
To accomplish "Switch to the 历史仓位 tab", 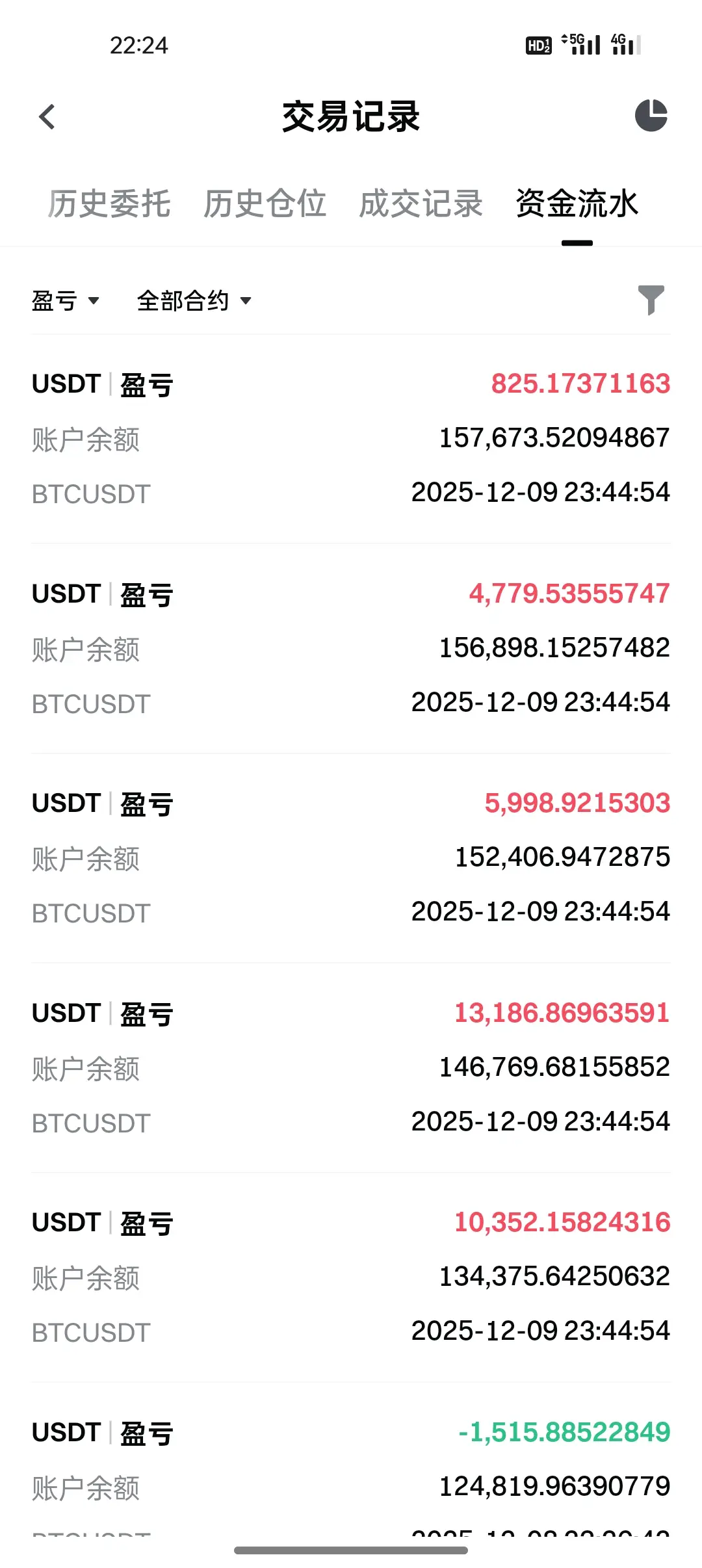I will pyautogui.click(x=265, y=204).
